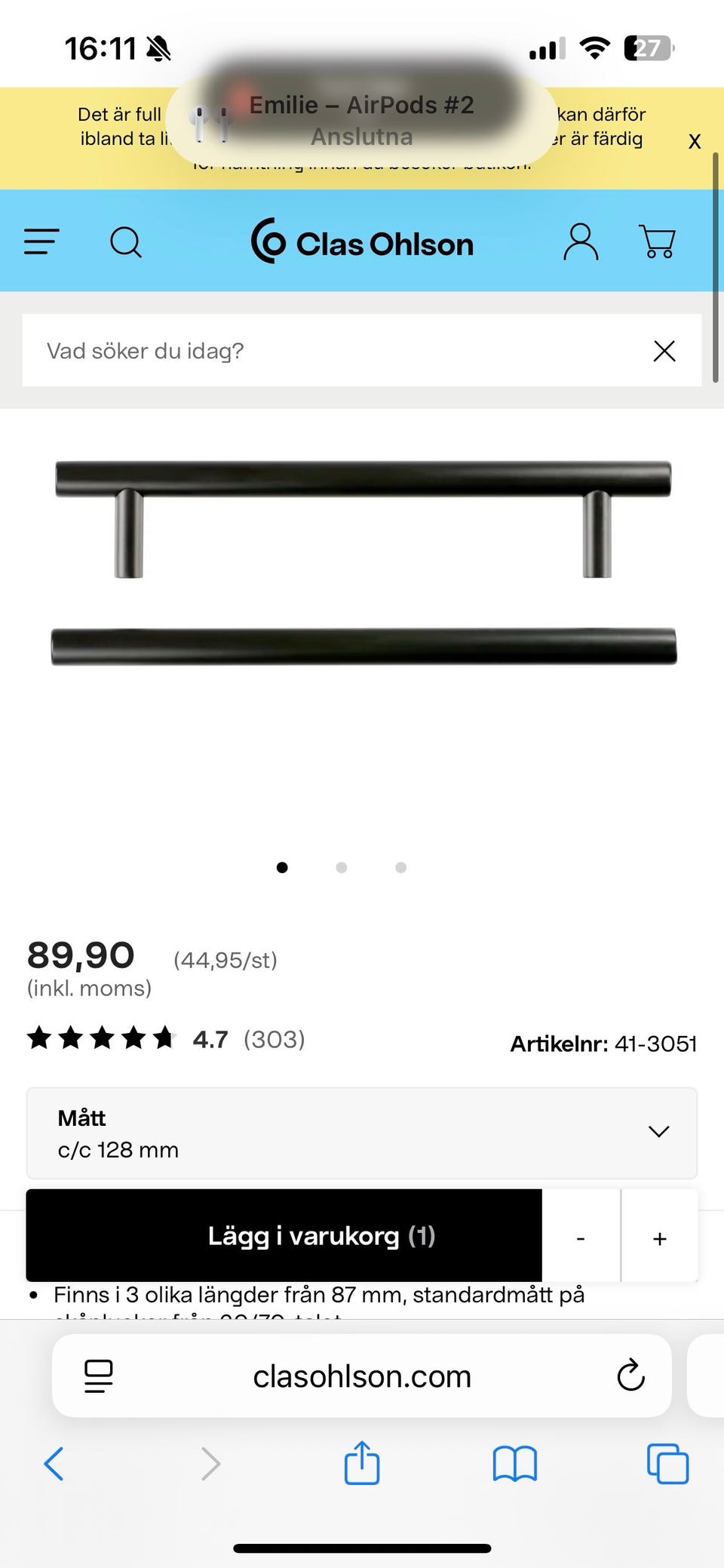
Task: Reload the clasohlson.com page
Action: coord(630,1376)
